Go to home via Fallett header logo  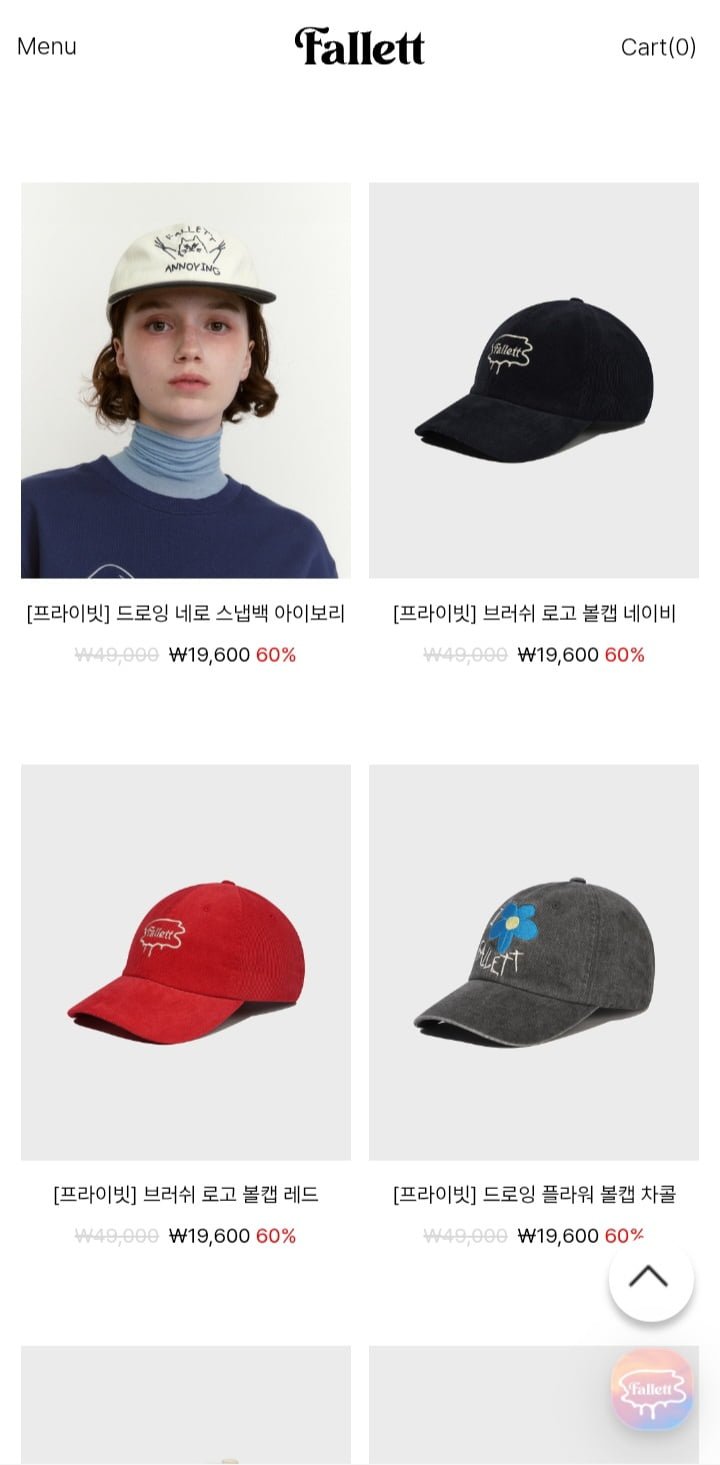click(360, 47)
